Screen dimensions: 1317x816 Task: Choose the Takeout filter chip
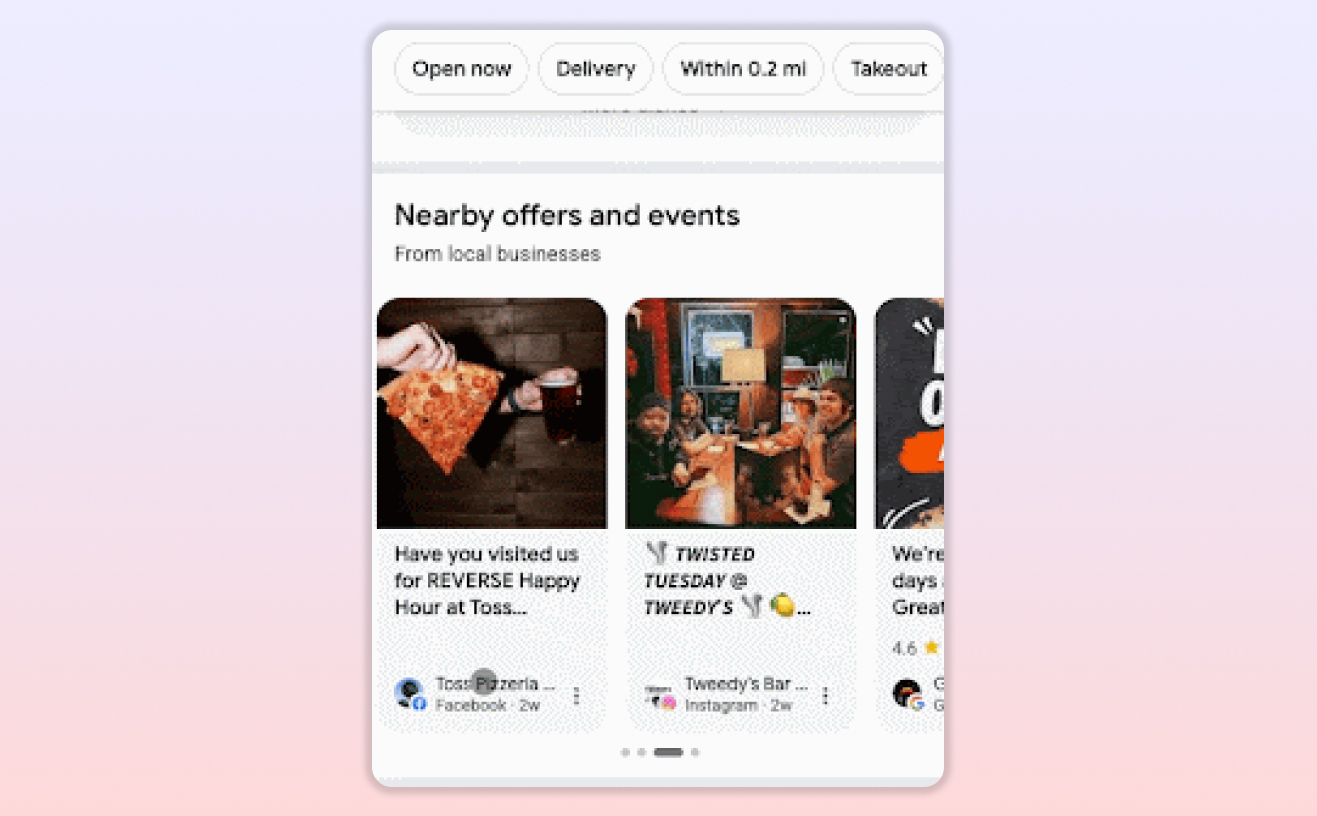tap(888, 69)
